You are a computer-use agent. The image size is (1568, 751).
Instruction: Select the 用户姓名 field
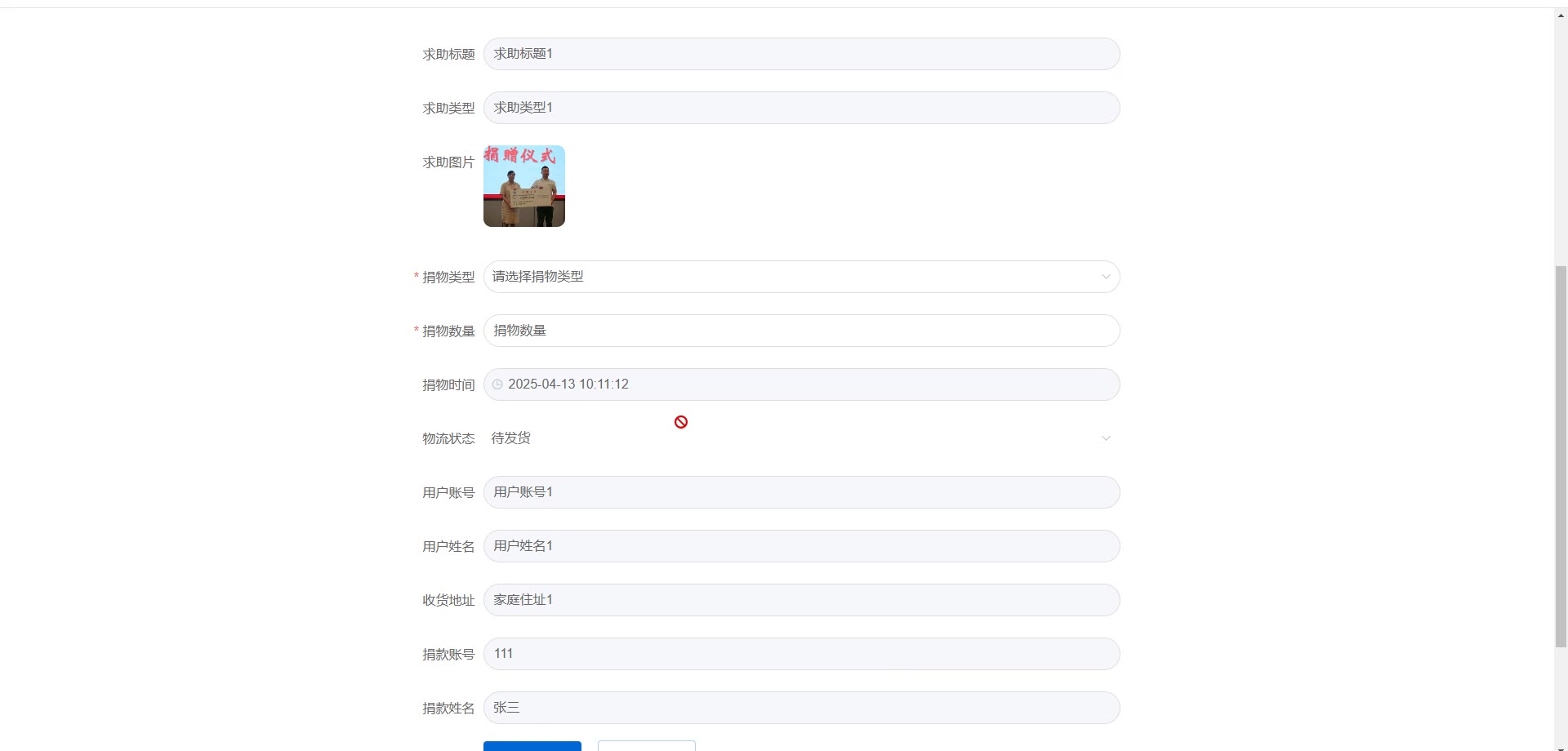[x=800, y=546]
